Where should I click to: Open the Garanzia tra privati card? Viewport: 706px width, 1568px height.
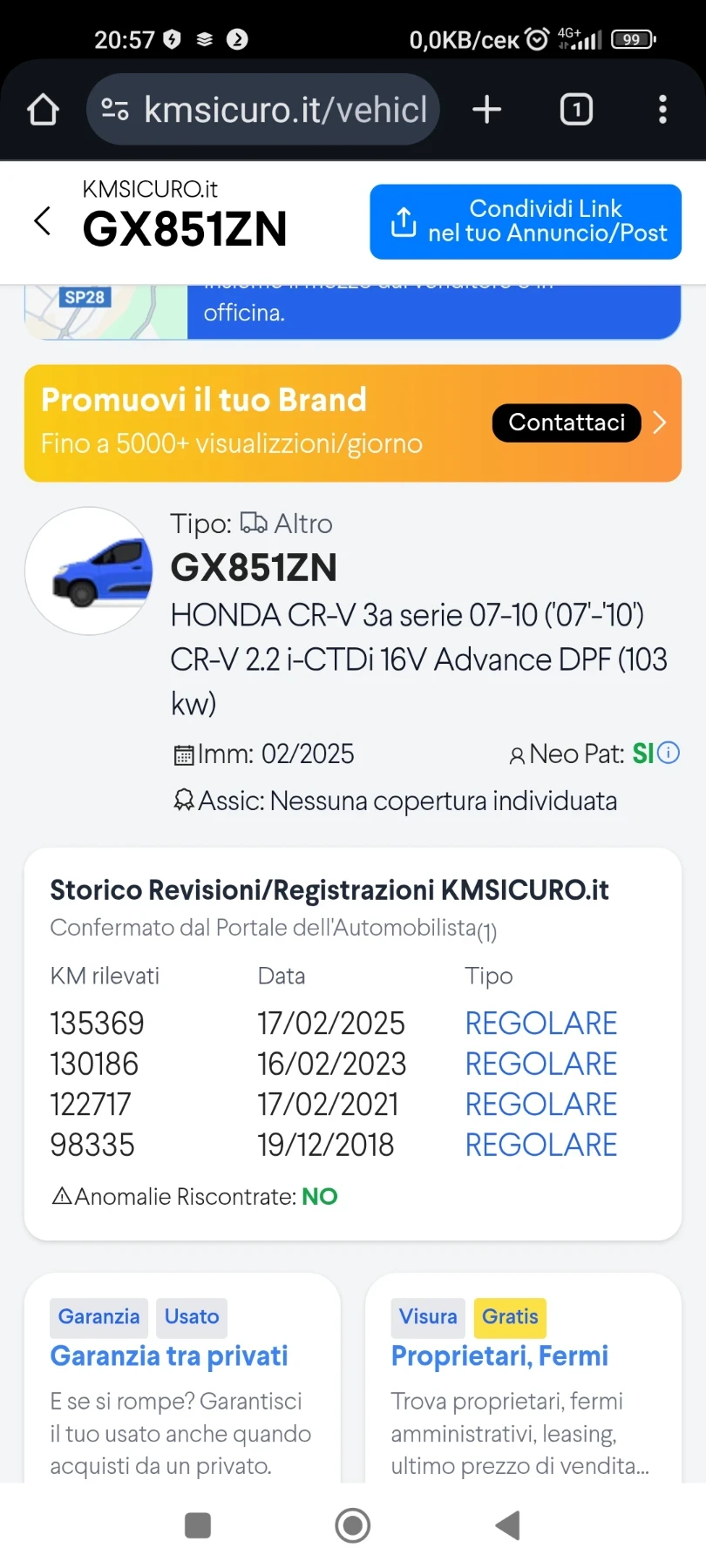[169, 1355]
